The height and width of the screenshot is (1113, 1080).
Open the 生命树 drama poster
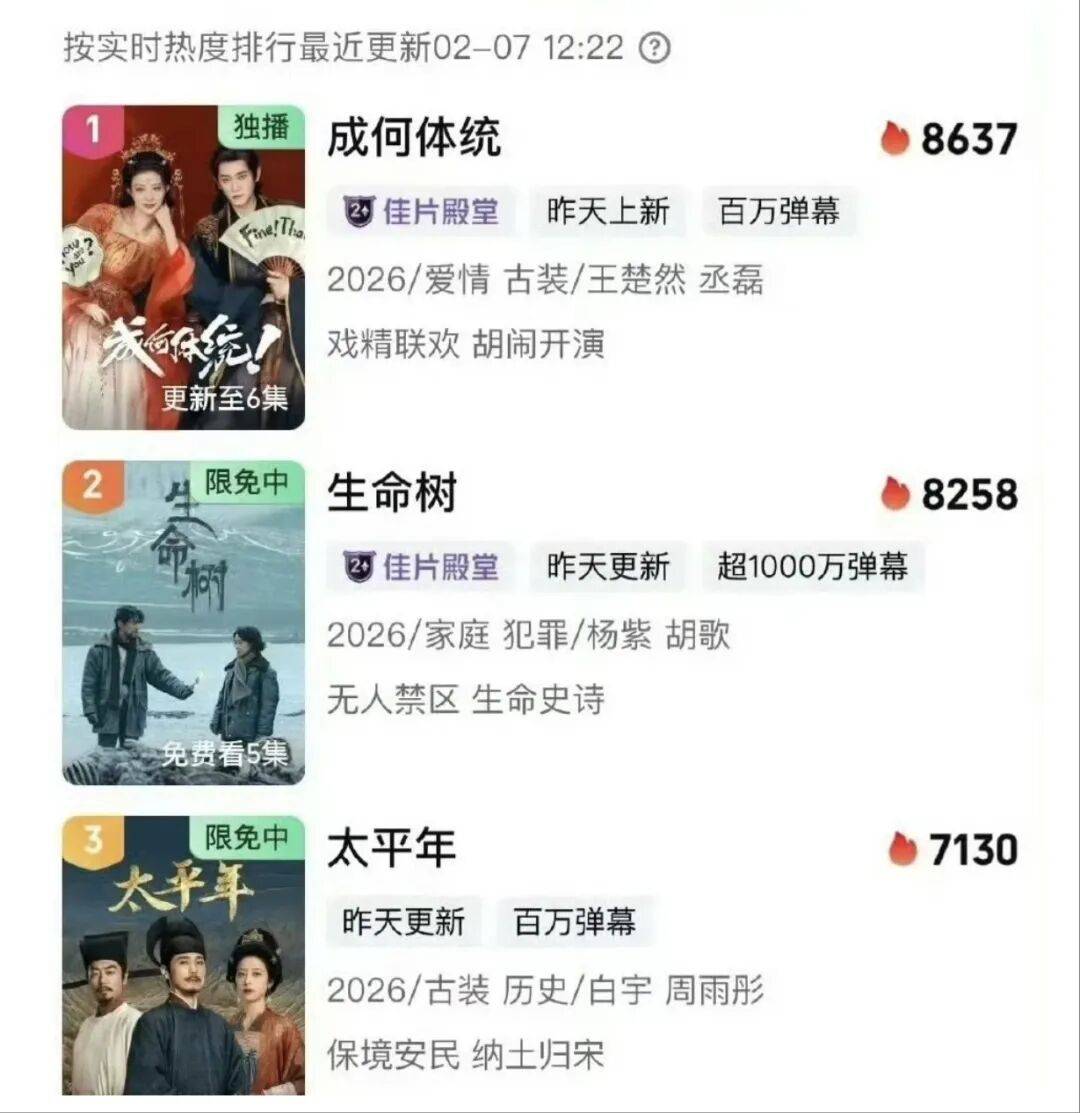pyautogui.click(x=184, y=622)
